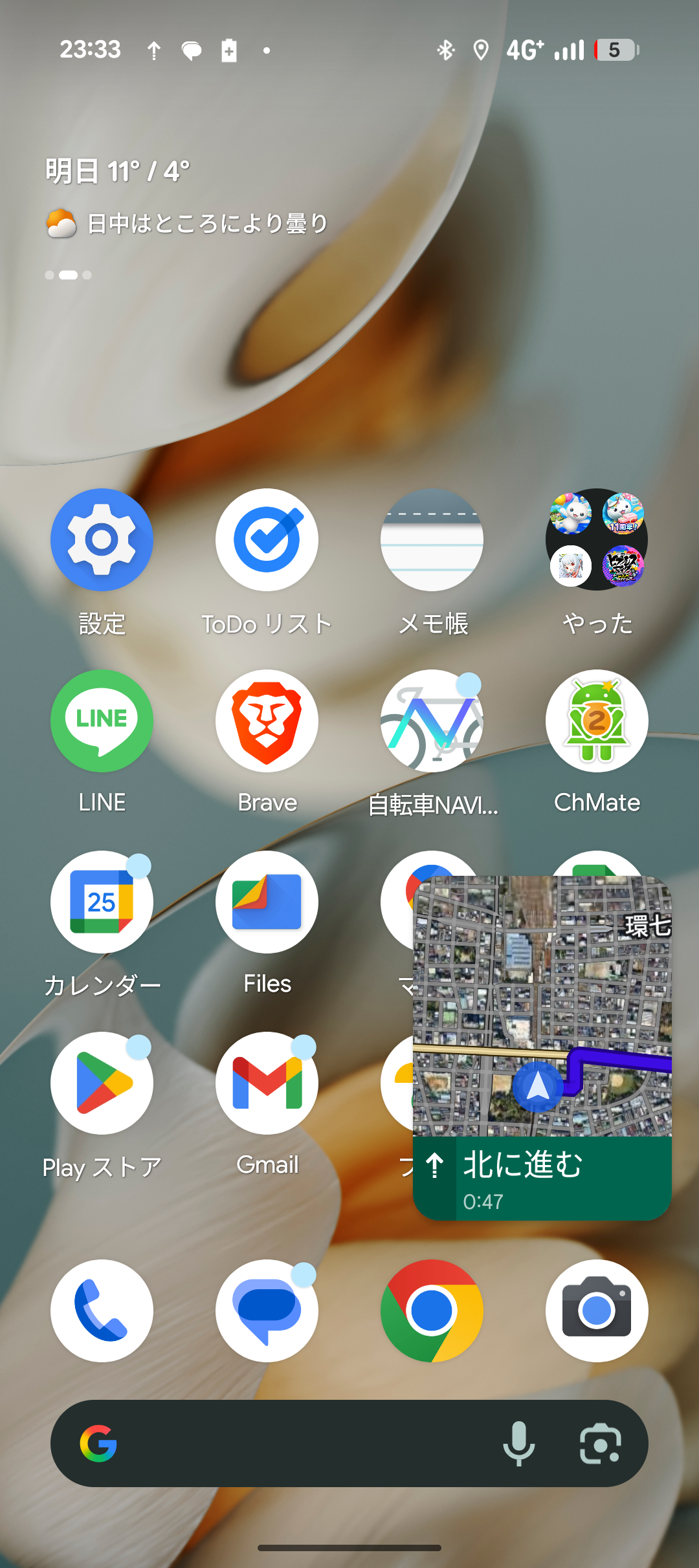Open the カレンダー calendar app
This screenshot has height=1568, width=699.
pyautogui.click(x=102, y=902)
